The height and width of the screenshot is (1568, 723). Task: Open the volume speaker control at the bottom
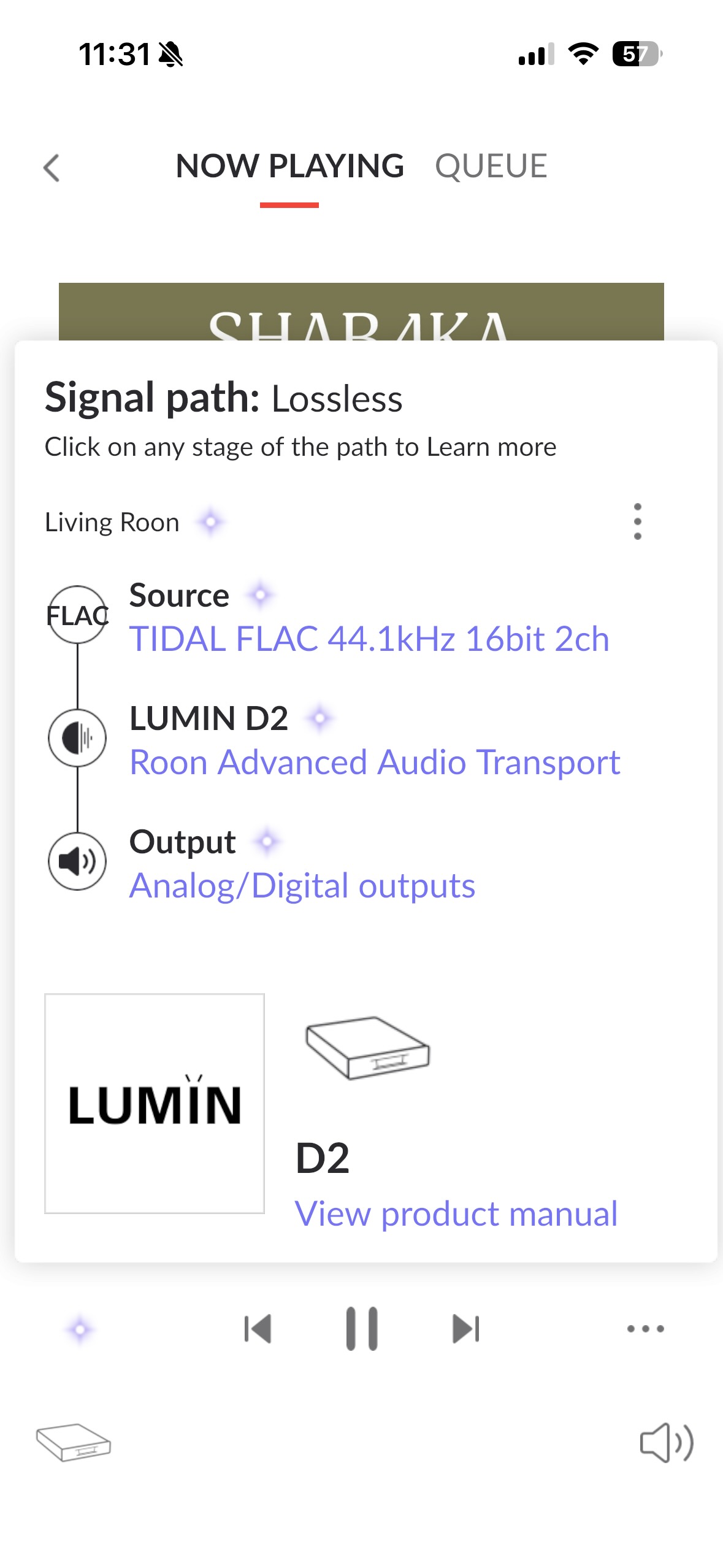pos(667,1442)
